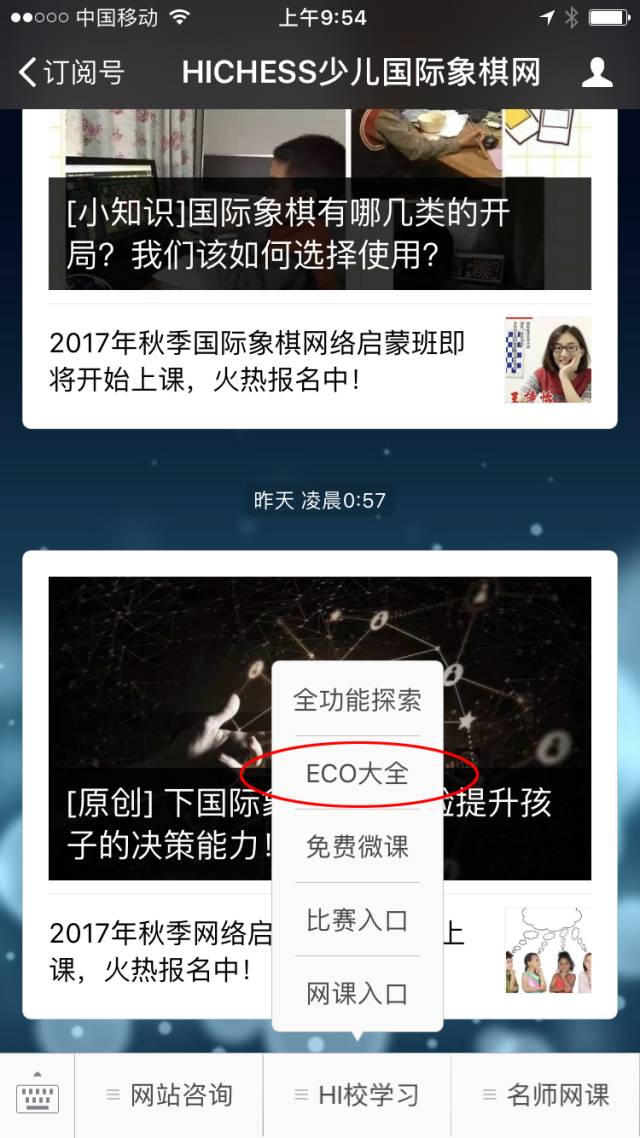The width and height of the screenshot is (640, 1138).
Task: Choose ECO大全 in the popup menu
Action: pos(357,773)
